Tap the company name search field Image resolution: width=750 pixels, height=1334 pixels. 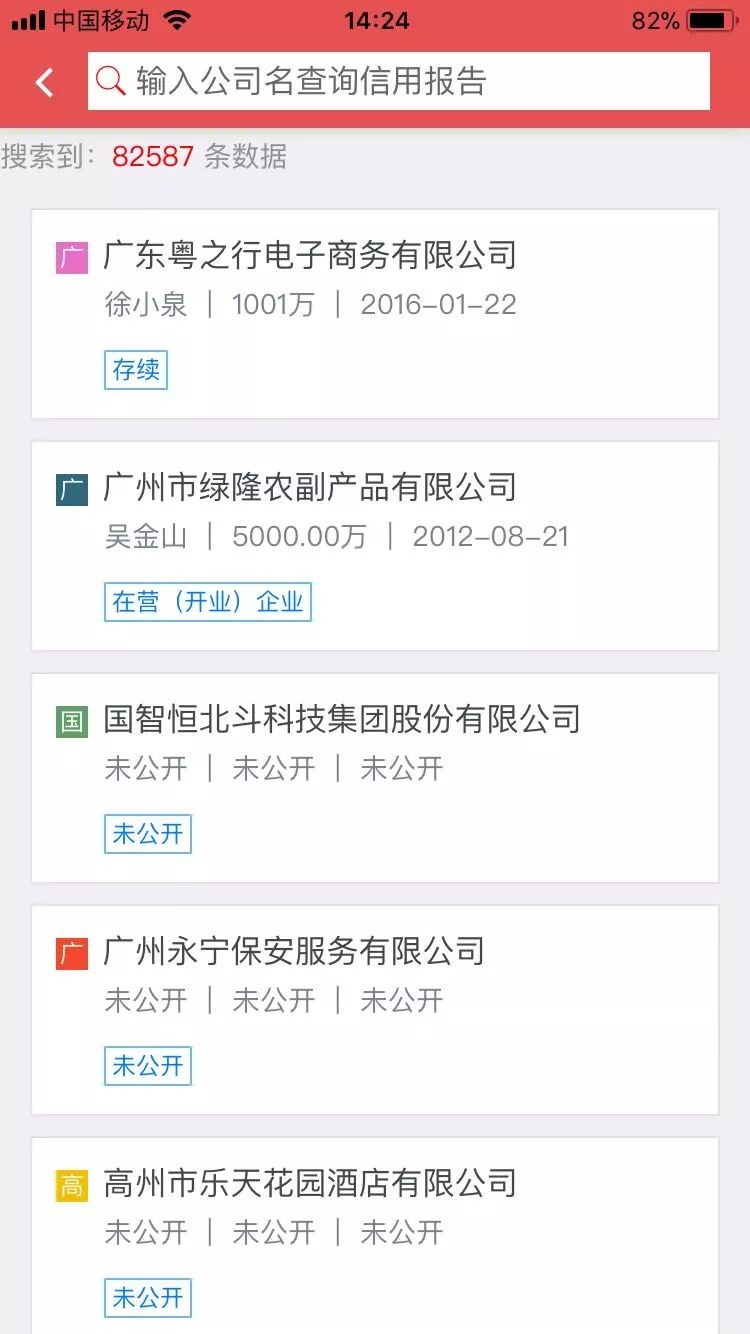399,81
